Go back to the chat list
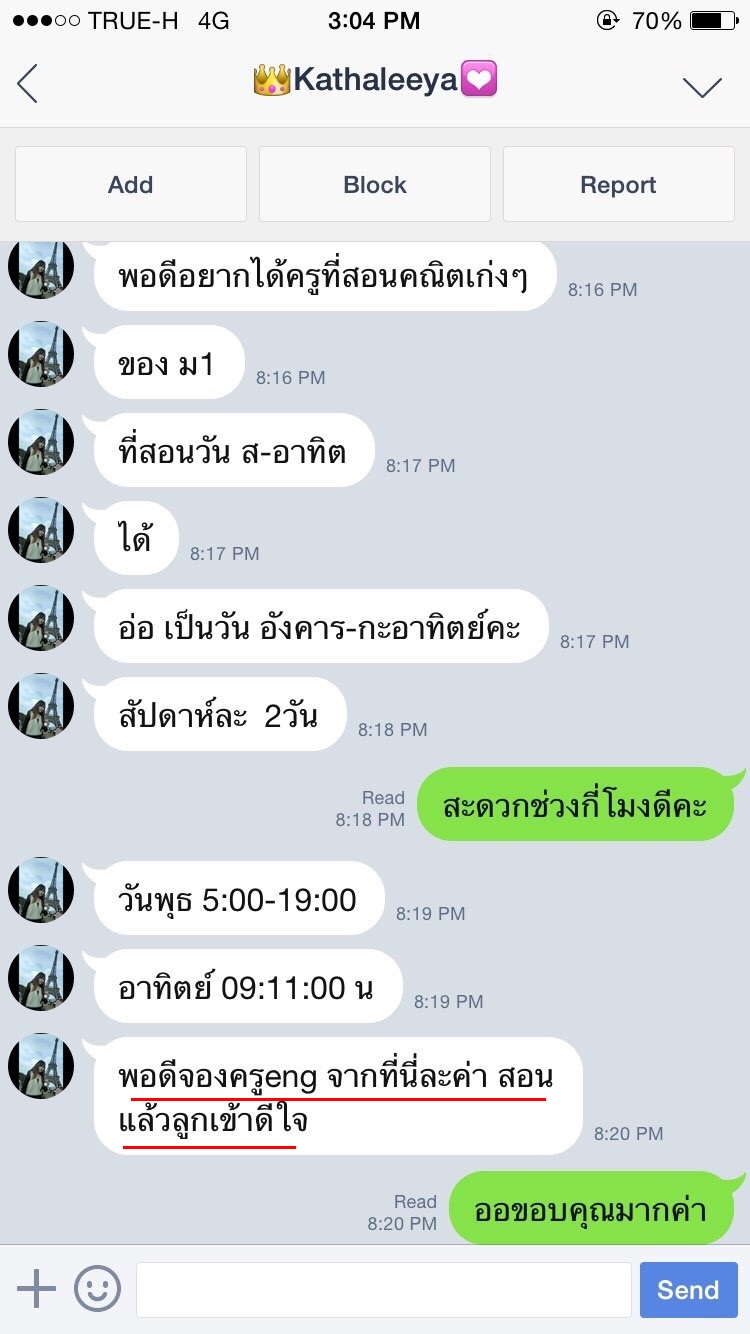Viewport: 750px width, 1334px height. click(x=28, y=84)
